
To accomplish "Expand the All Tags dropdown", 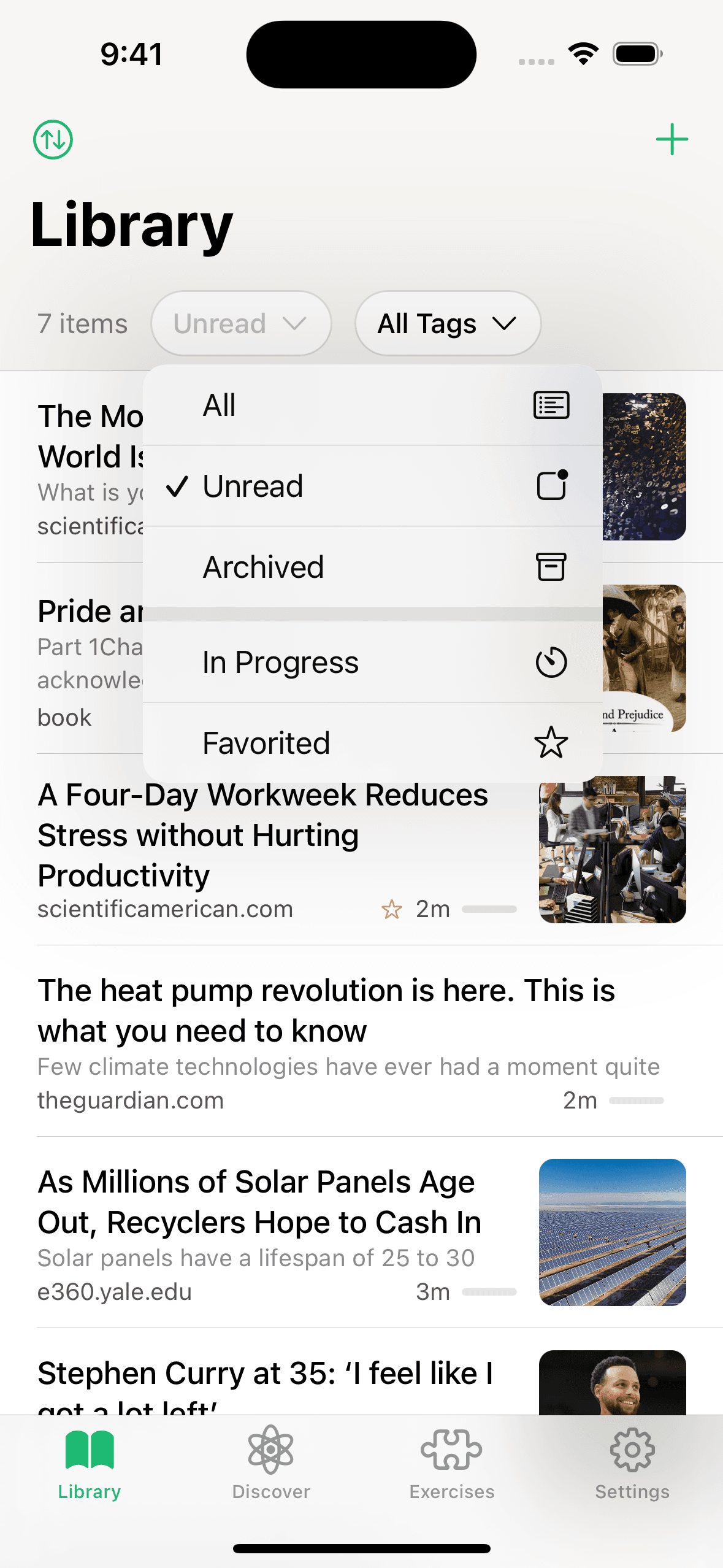I will click(448, 323).
